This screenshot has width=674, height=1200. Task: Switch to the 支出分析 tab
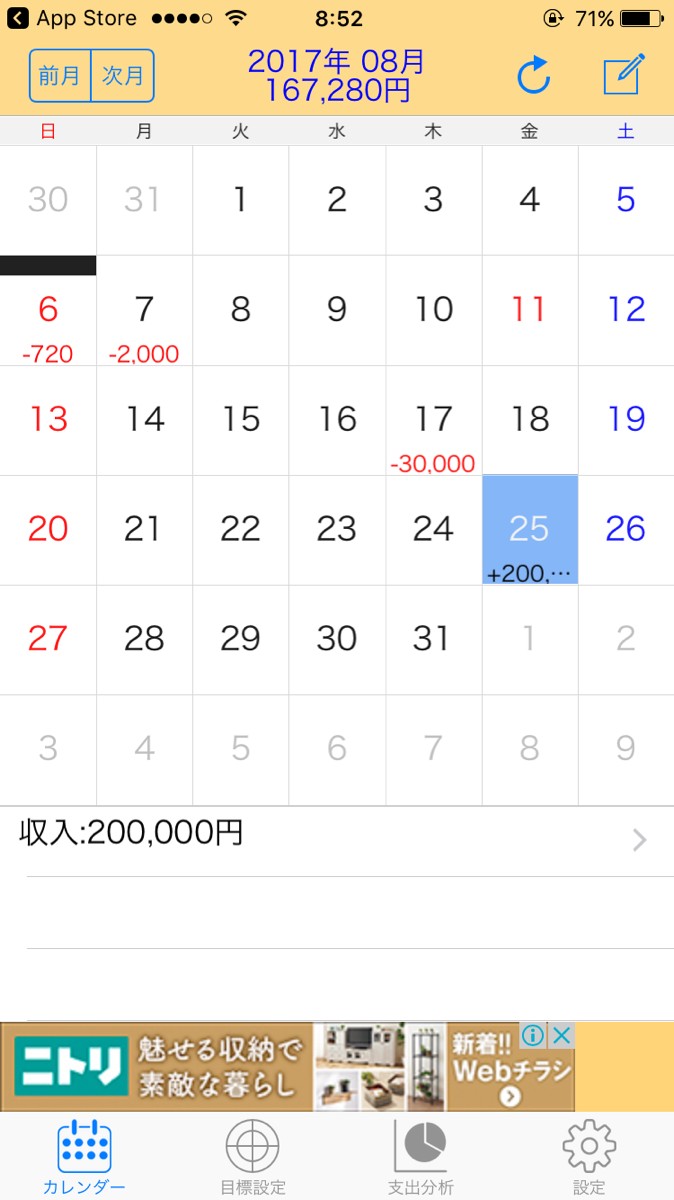point(420,1156)
